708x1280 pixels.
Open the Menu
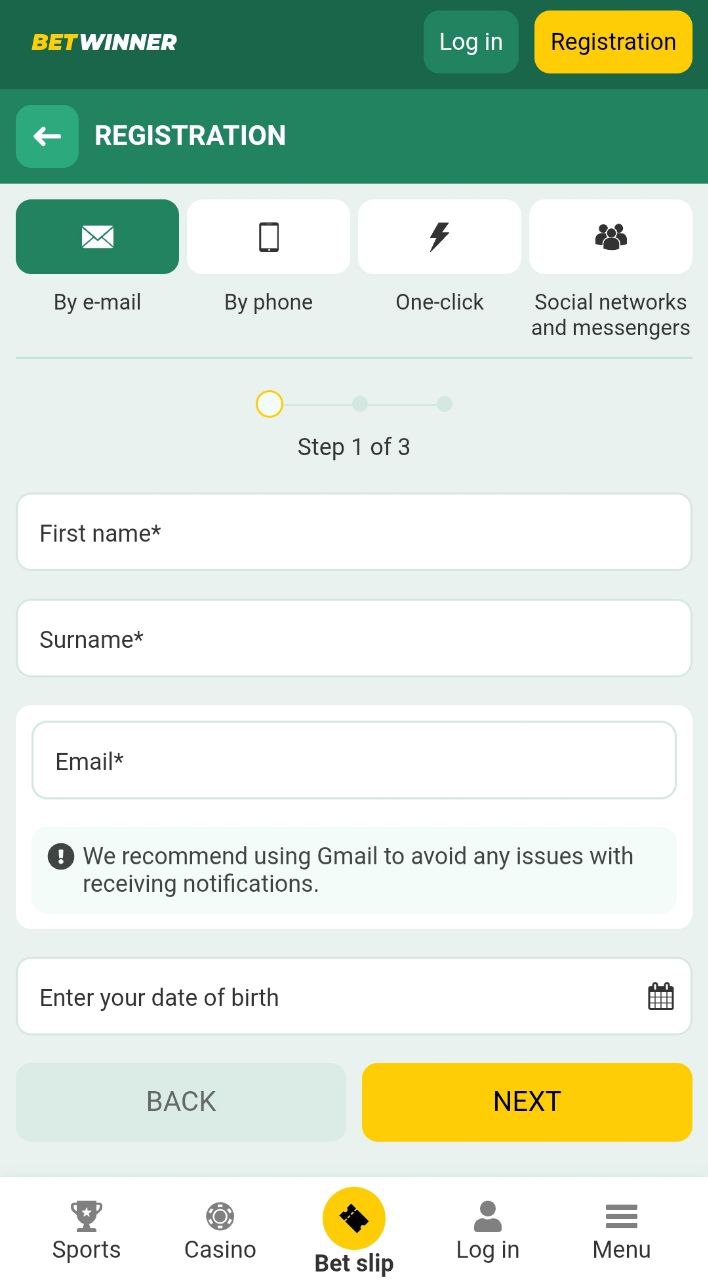click(x=621, y=1230)
